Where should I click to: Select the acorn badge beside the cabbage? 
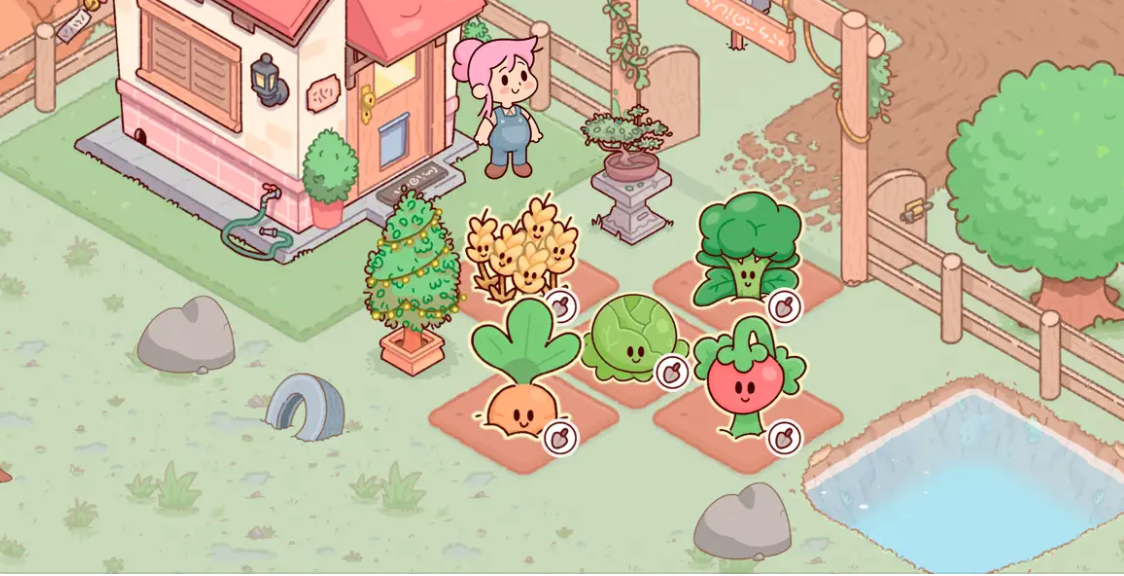click(672, 372)
